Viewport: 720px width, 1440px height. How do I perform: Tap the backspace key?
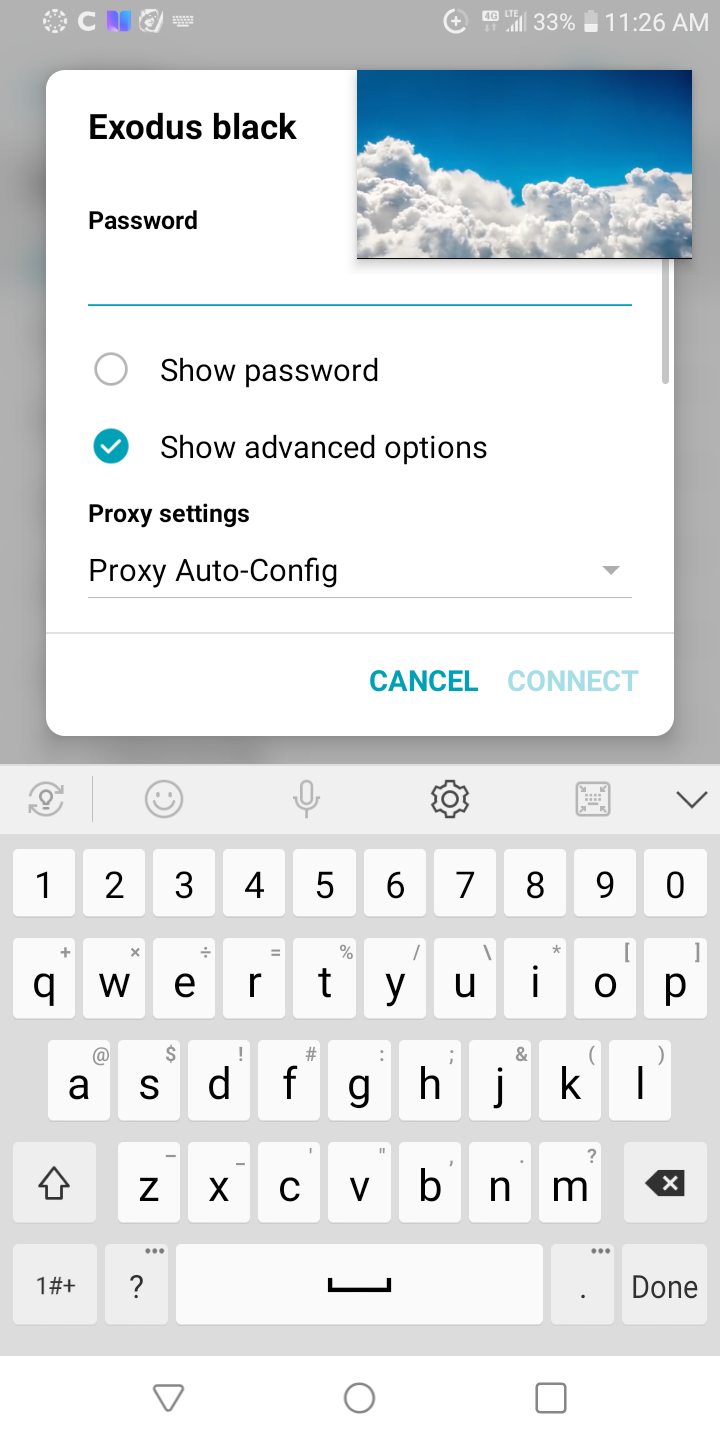tap(664, 1185)
